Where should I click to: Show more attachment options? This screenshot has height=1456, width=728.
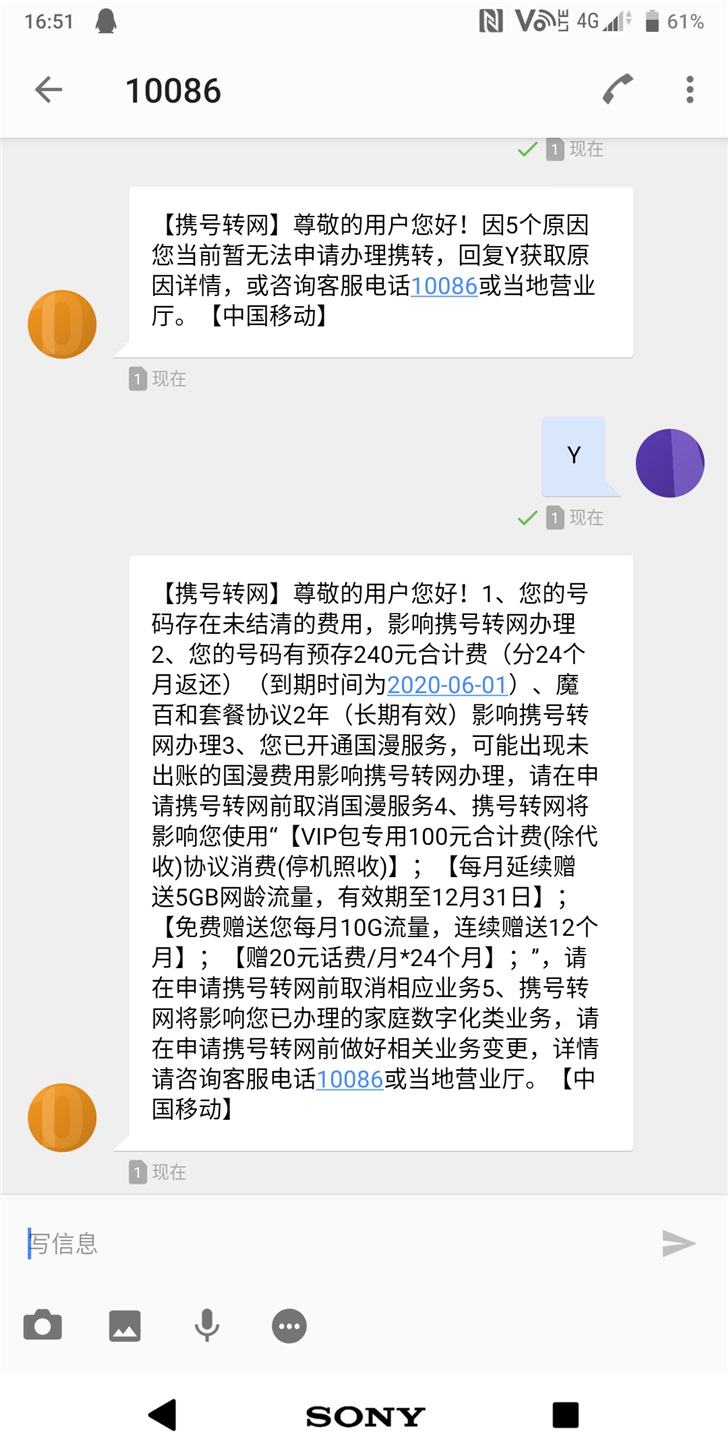[289, 1326]
